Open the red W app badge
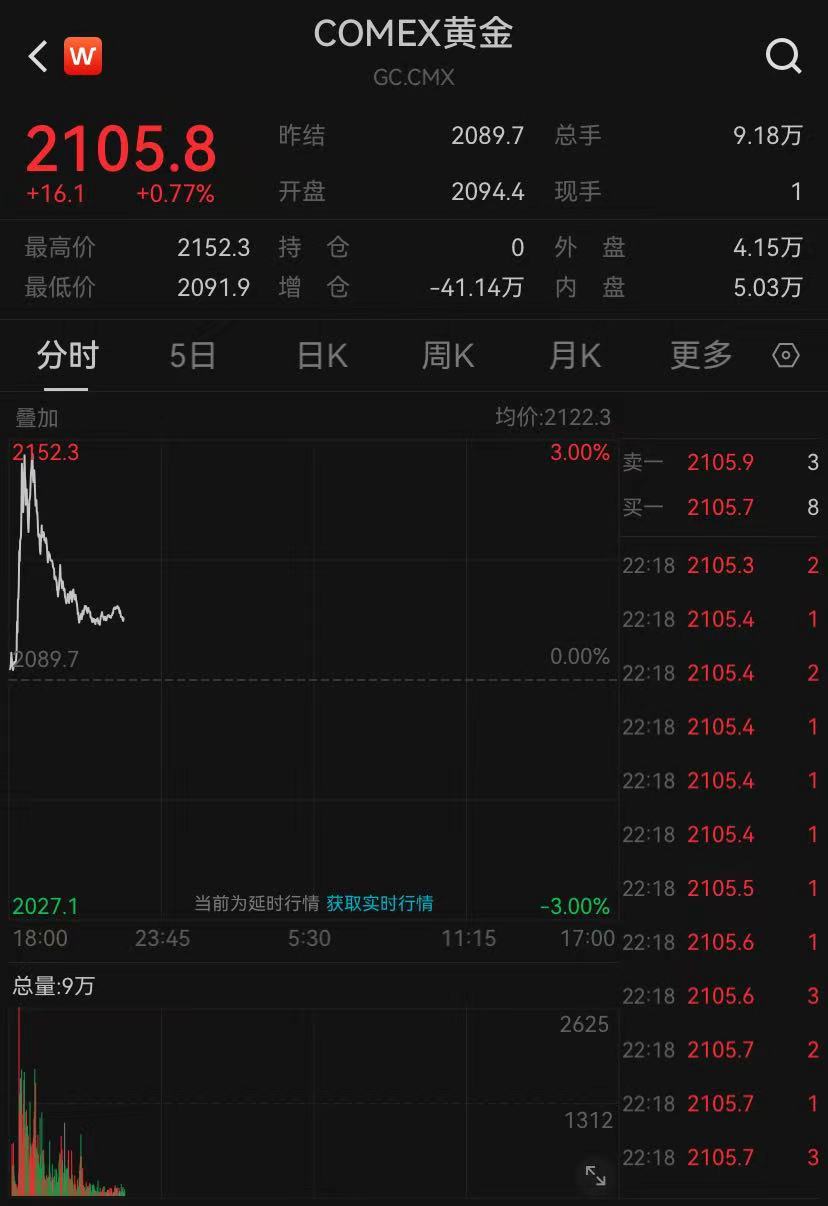 tap(83, 57)
